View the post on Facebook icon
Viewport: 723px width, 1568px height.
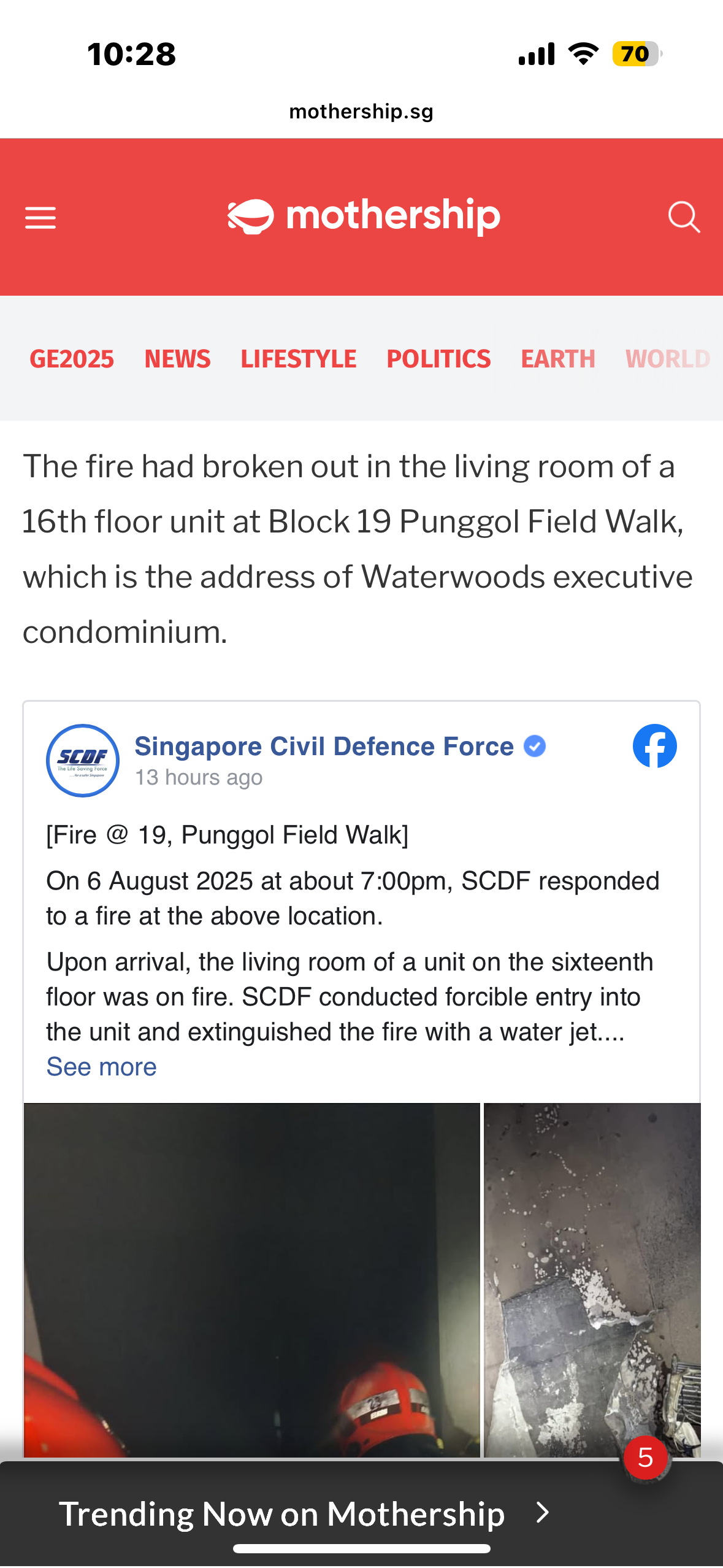click(x=654, y=747)
